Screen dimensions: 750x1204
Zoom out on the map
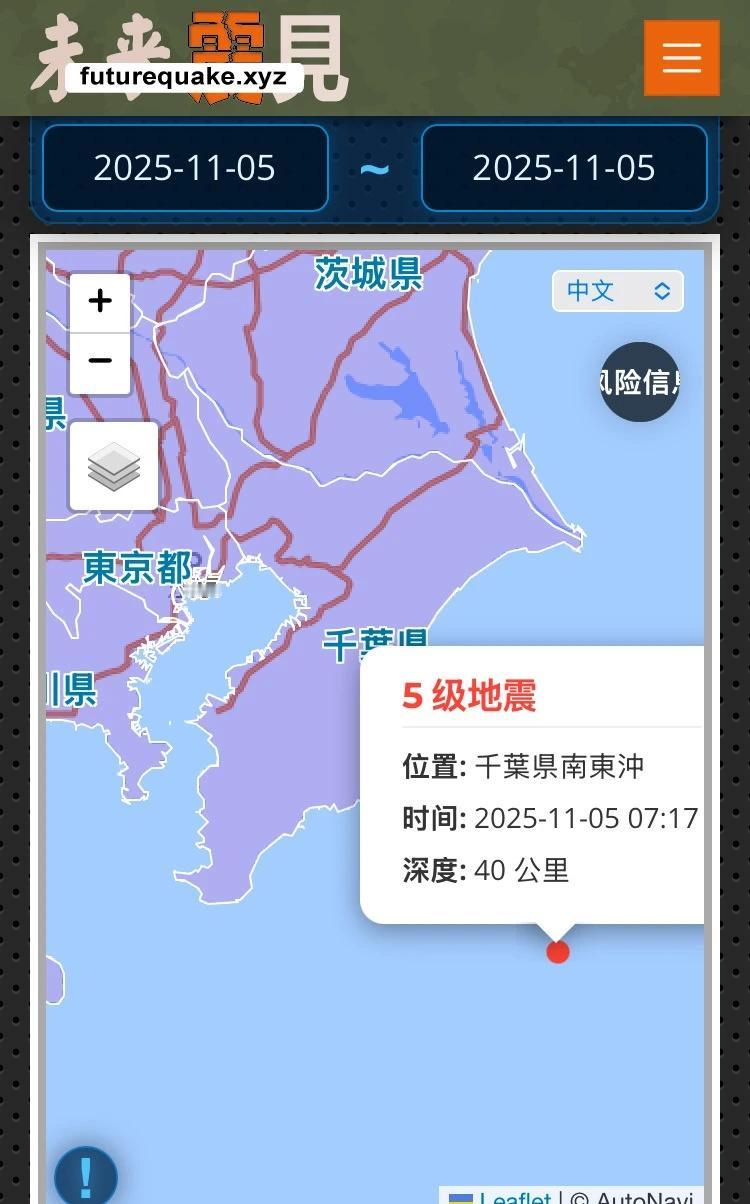(x=99, y=361)
